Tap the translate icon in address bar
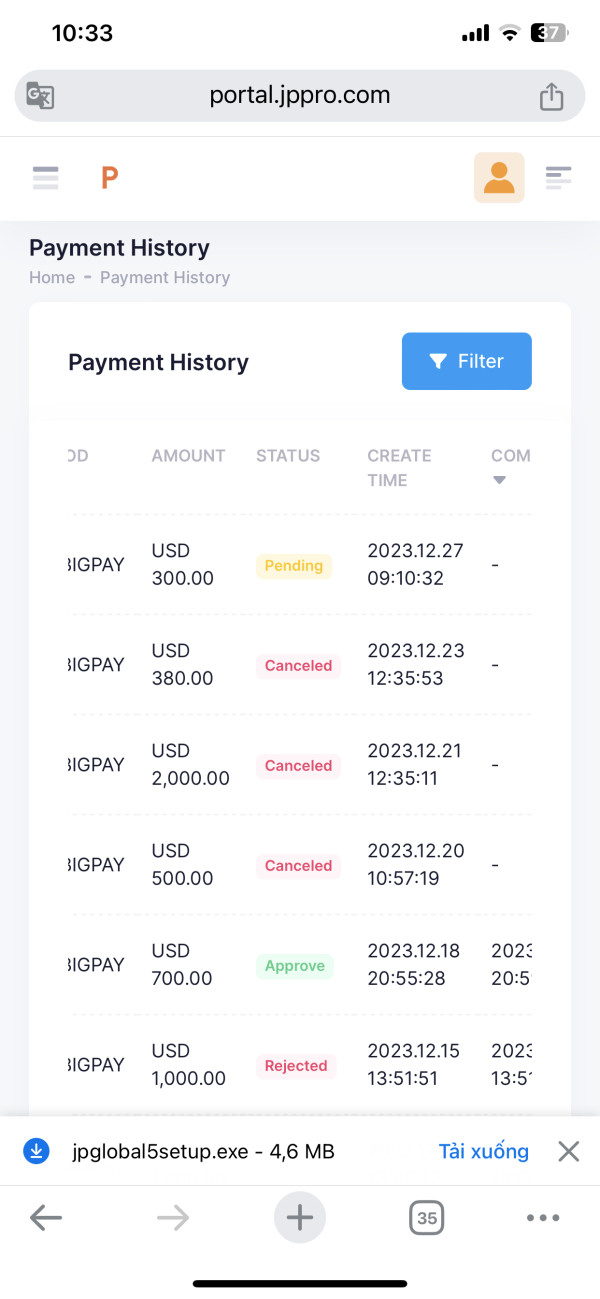 tap(41, 96)
